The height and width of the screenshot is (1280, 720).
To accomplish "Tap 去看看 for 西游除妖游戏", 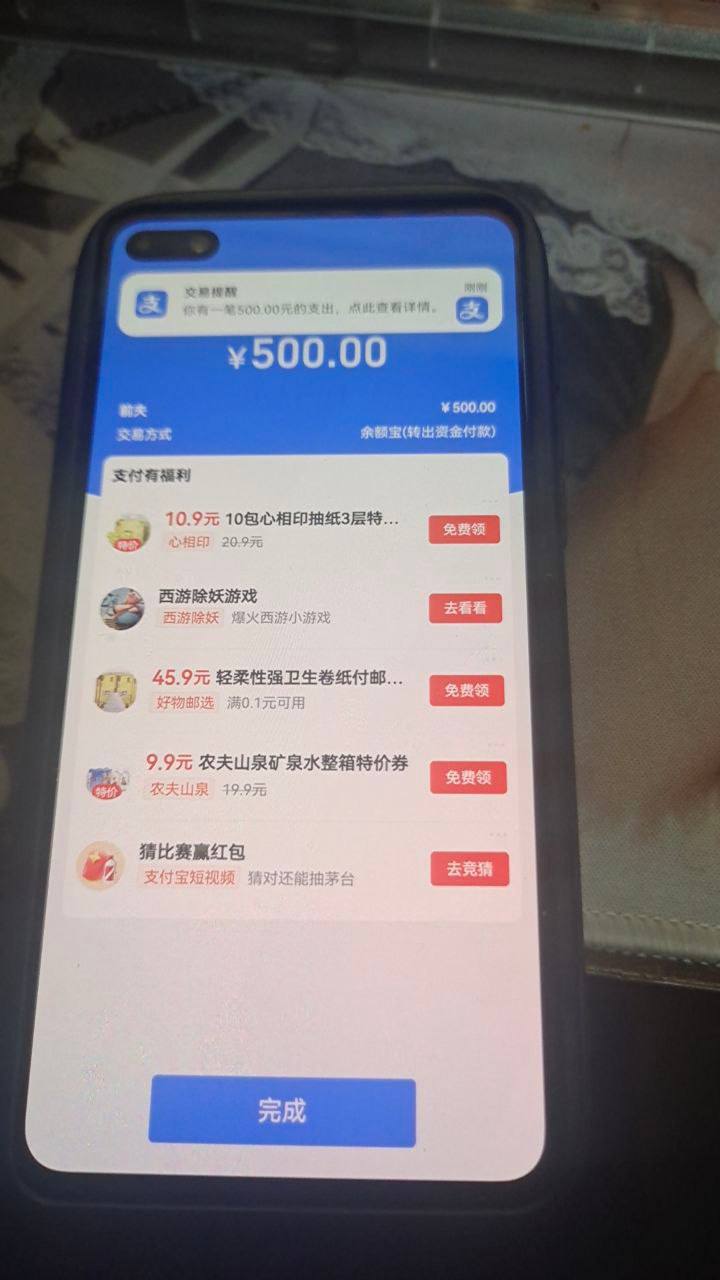I will [x=465, y=608].
